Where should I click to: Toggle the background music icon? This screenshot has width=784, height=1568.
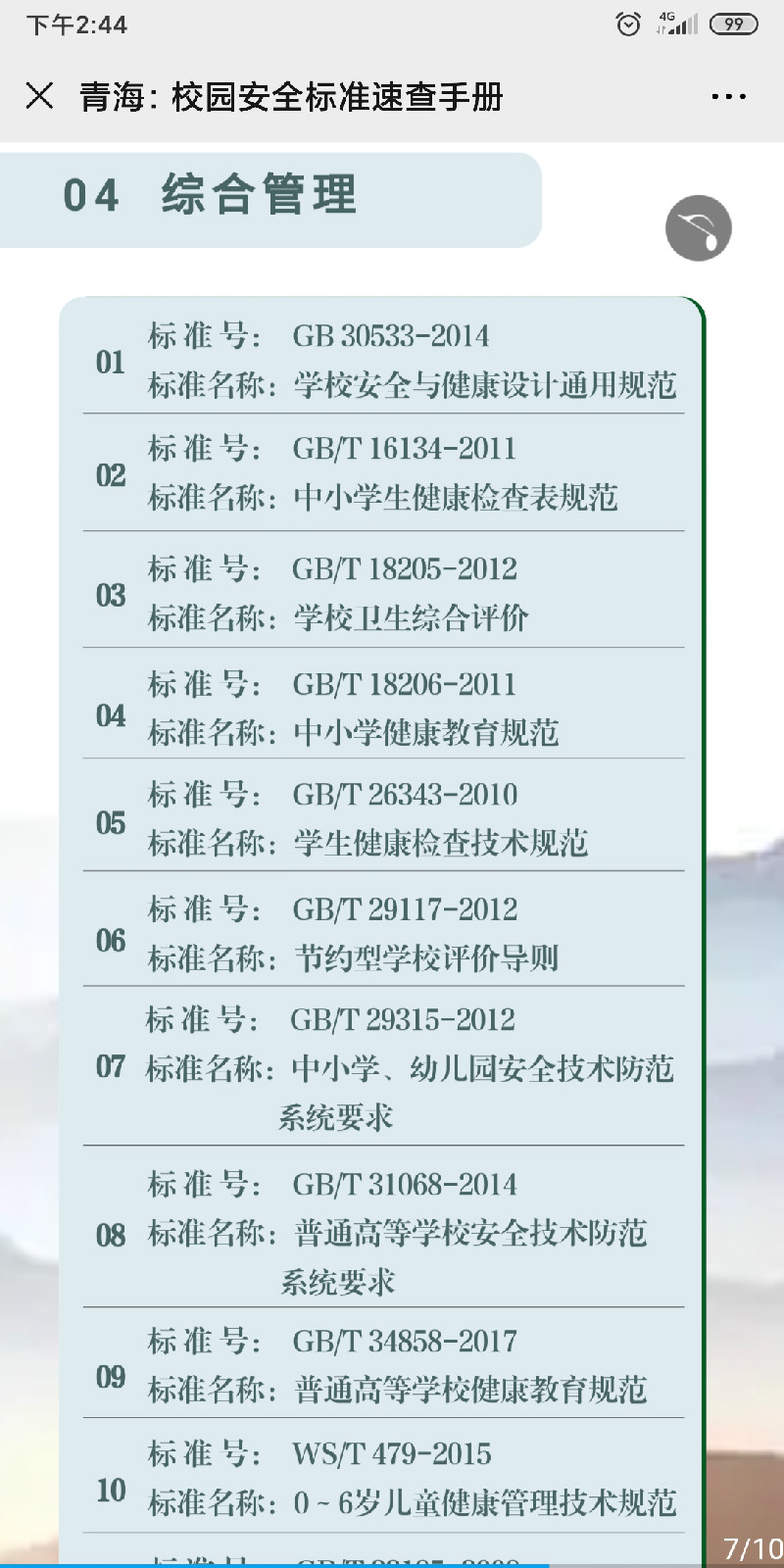[x=699, y=228]
